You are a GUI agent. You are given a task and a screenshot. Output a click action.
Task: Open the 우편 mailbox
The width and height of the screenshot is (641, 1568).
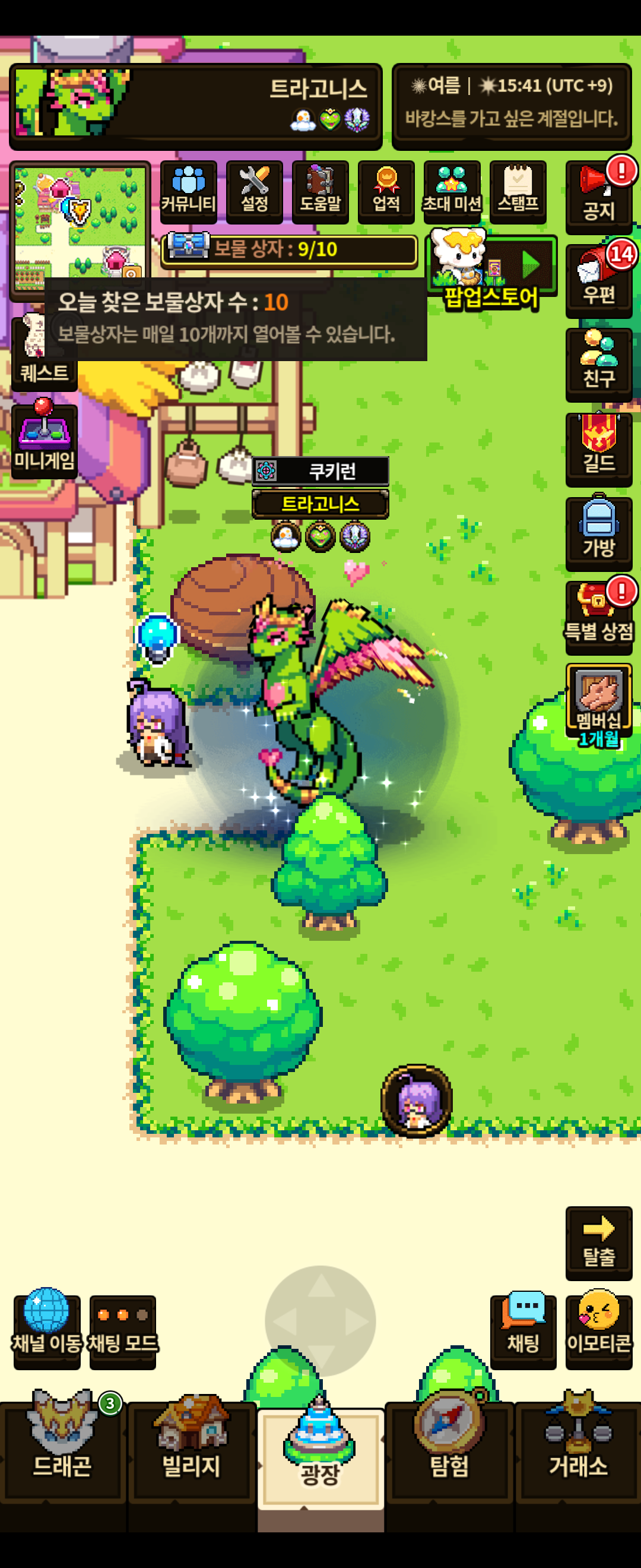click(x=598, y=280)
